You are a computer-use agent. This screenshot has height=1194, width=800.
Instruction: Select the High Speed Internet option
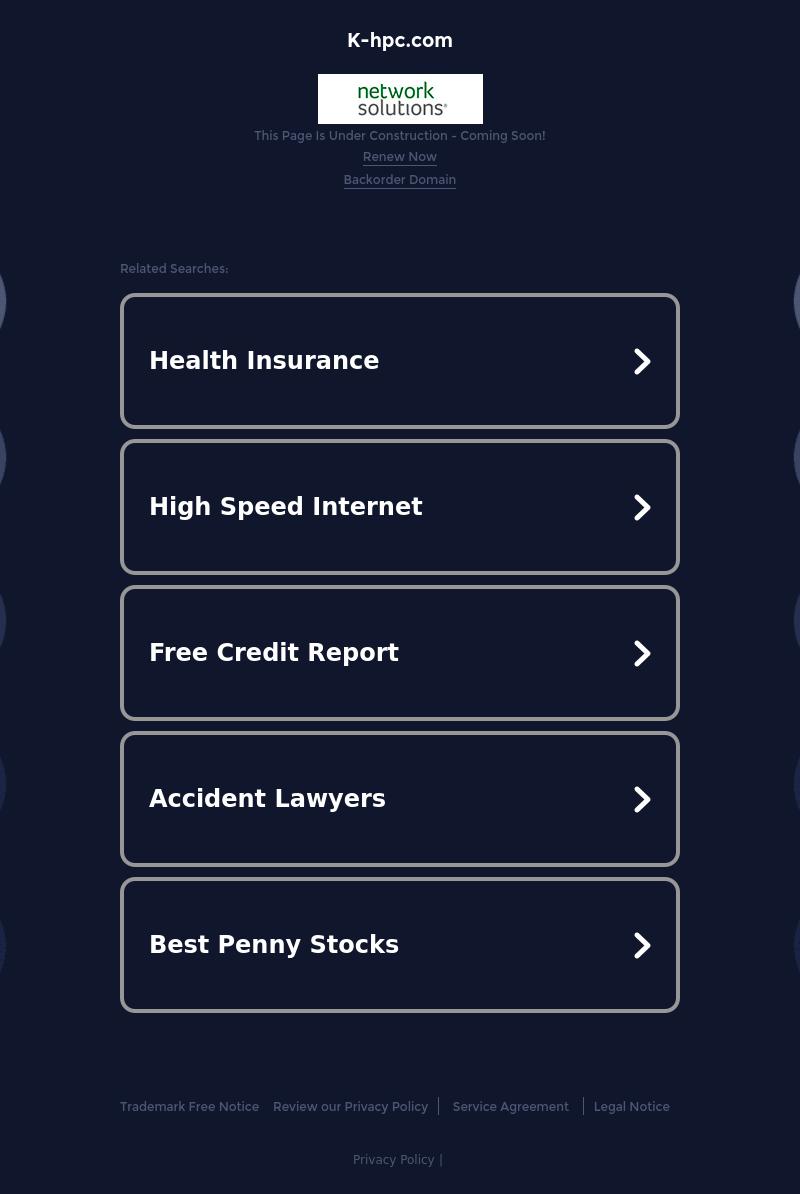(x=400, y=507)
